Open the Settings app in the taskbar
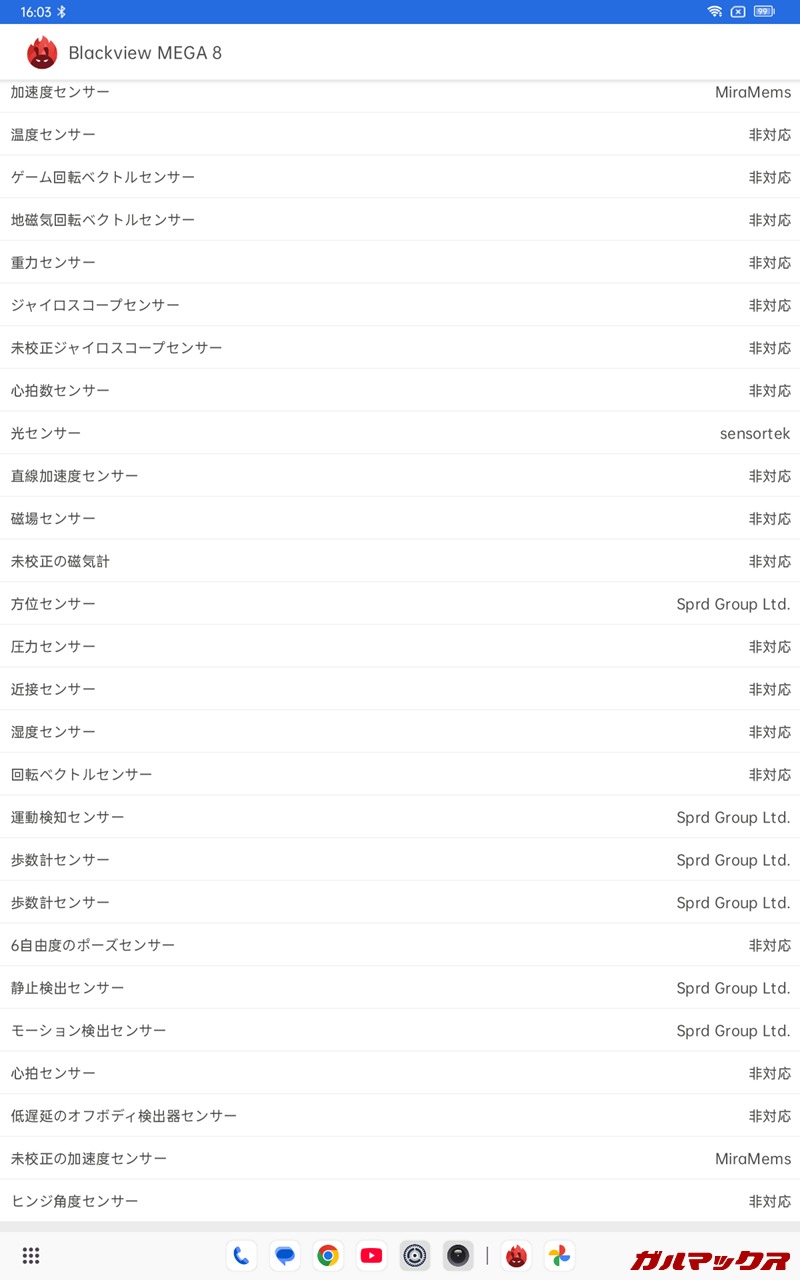This screenshot has height=1280, width=800. [415, 1256]
